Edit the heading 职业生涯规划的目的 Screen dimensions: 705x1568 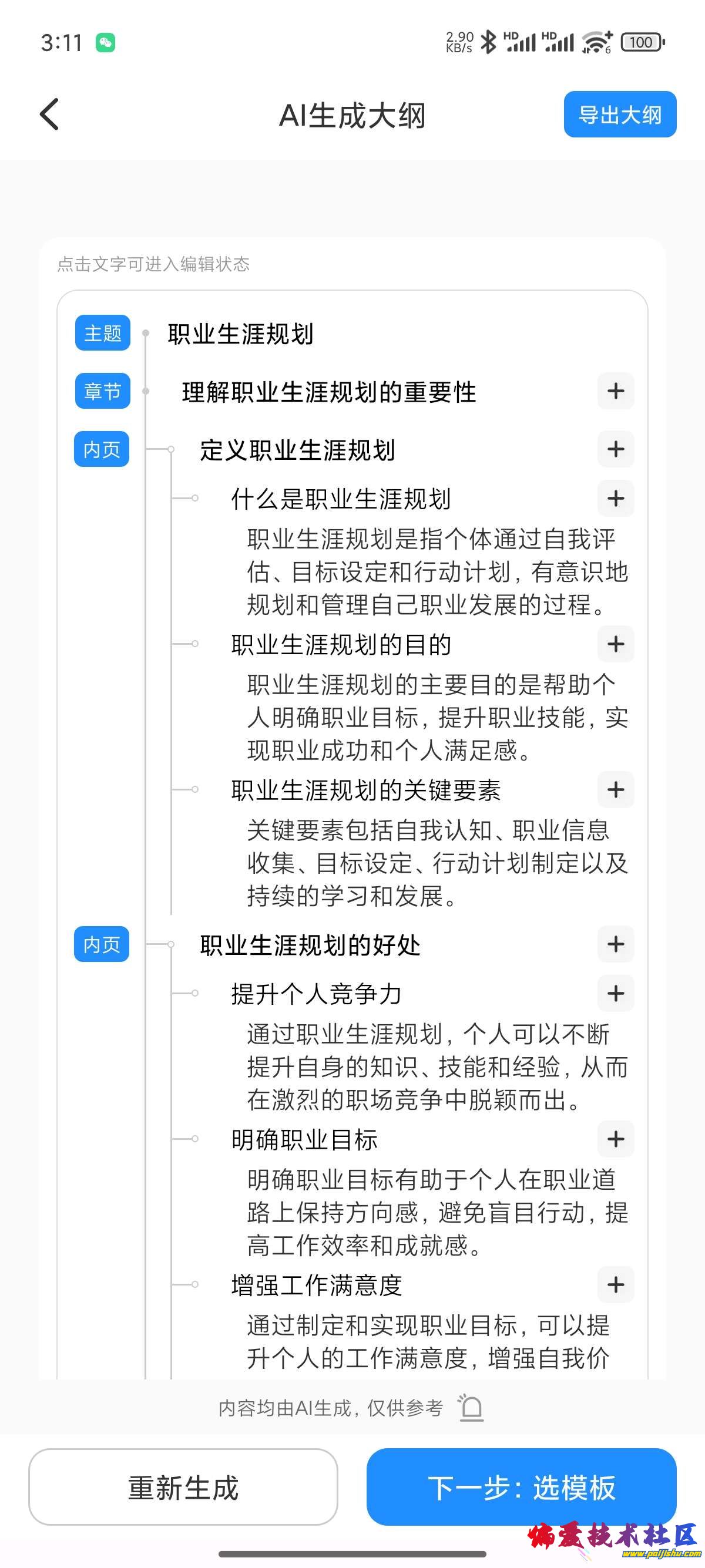(341, 645)
